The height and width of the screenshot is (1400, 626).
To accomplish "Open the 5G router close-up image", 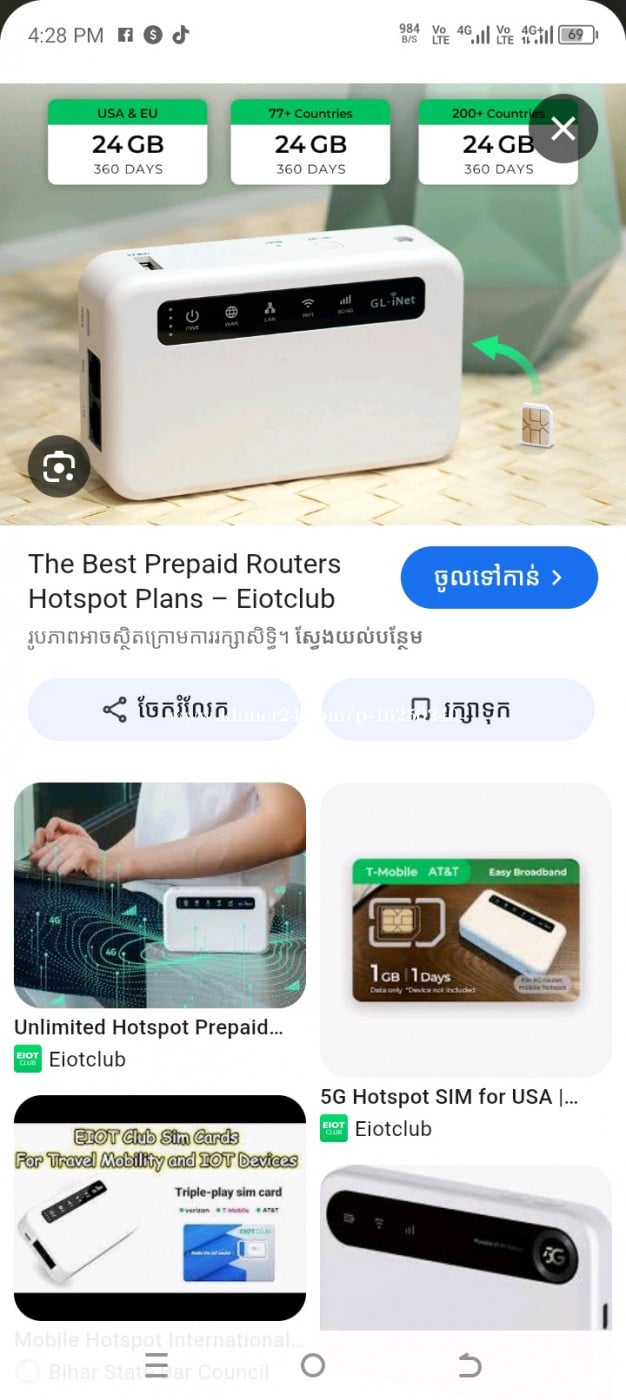I will pos(465,1250).
